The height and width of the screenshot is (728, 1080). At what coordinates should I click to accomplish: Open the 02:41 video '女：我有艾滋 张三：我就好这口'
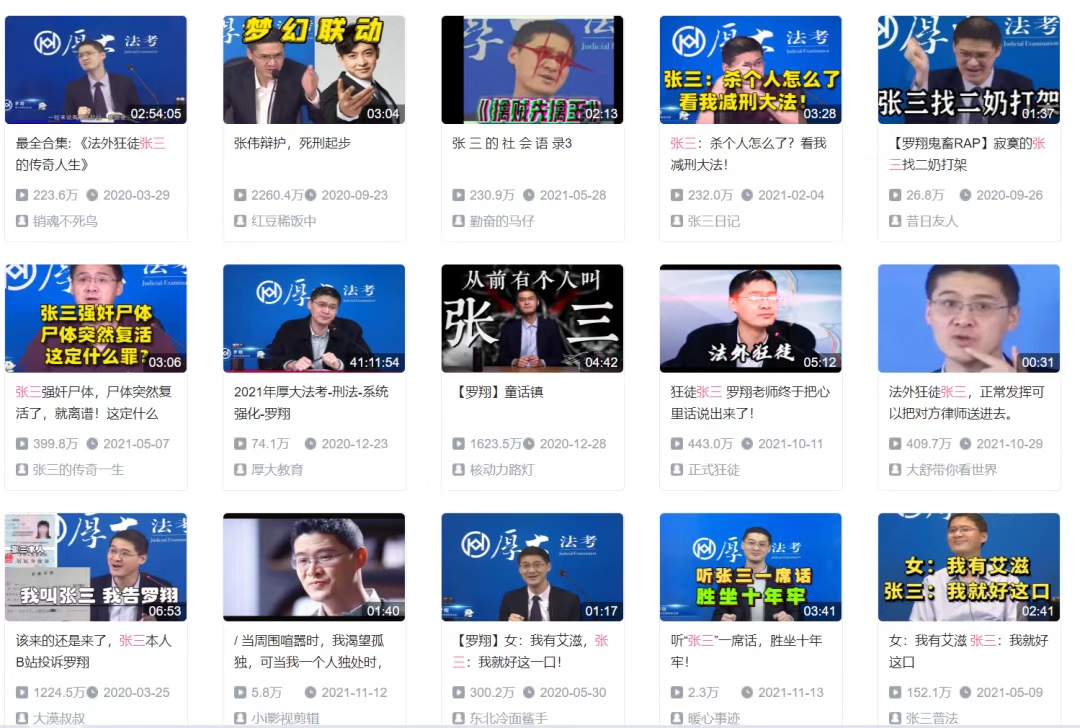(968, 567)
